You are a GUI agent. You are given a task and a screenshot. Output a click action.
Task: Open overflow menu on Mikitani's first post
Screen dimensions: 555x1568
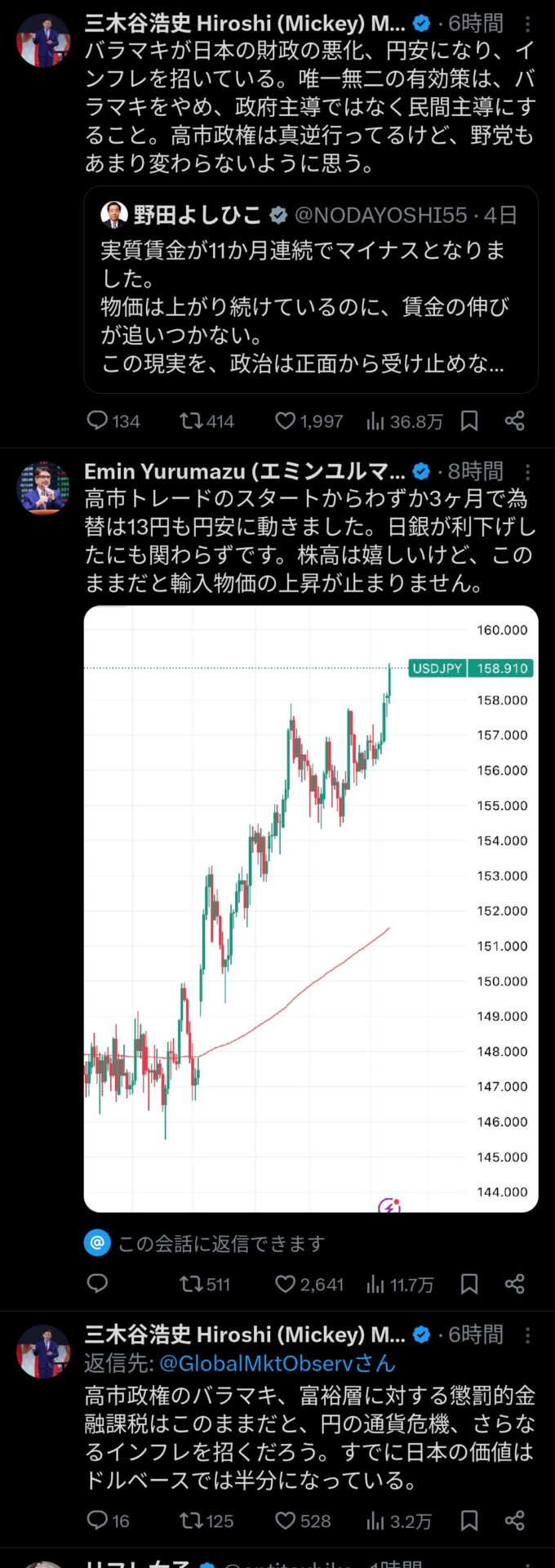click(x=528, y=24)
